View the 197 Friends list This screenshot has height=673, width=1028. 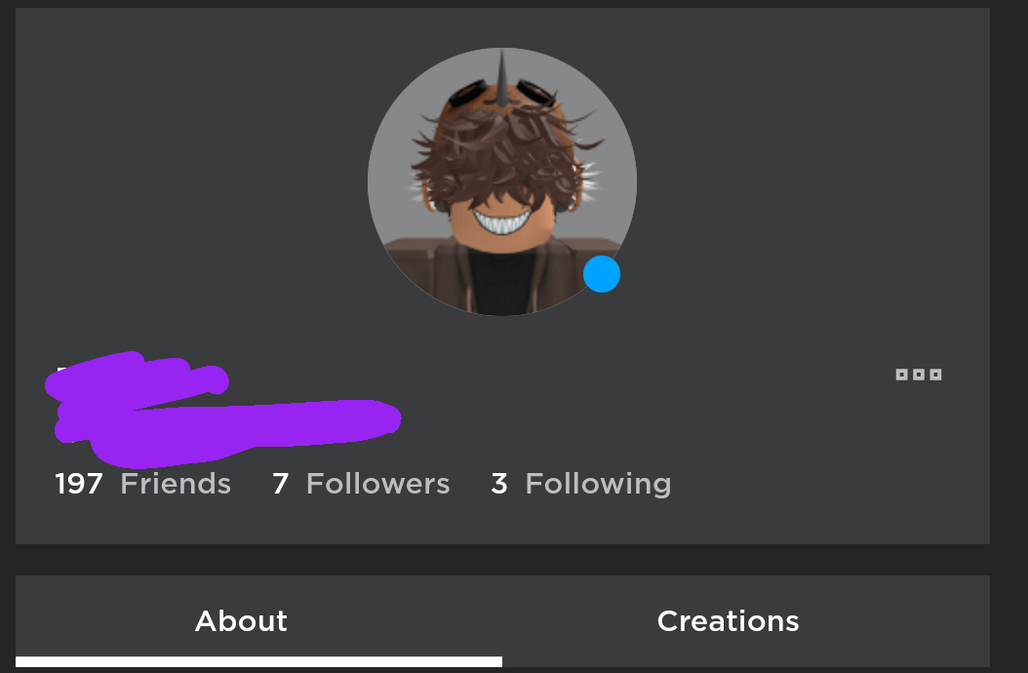(x=143, y=484)
